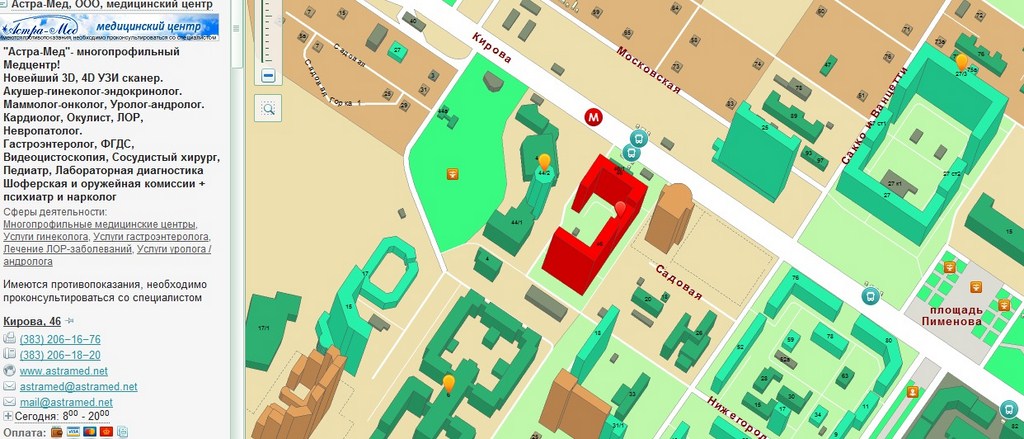Image resolution: width=1024 pixels, height=439 pixels.
Task: Zoom out the map with minus button
Action: click(x=268, y=75)
